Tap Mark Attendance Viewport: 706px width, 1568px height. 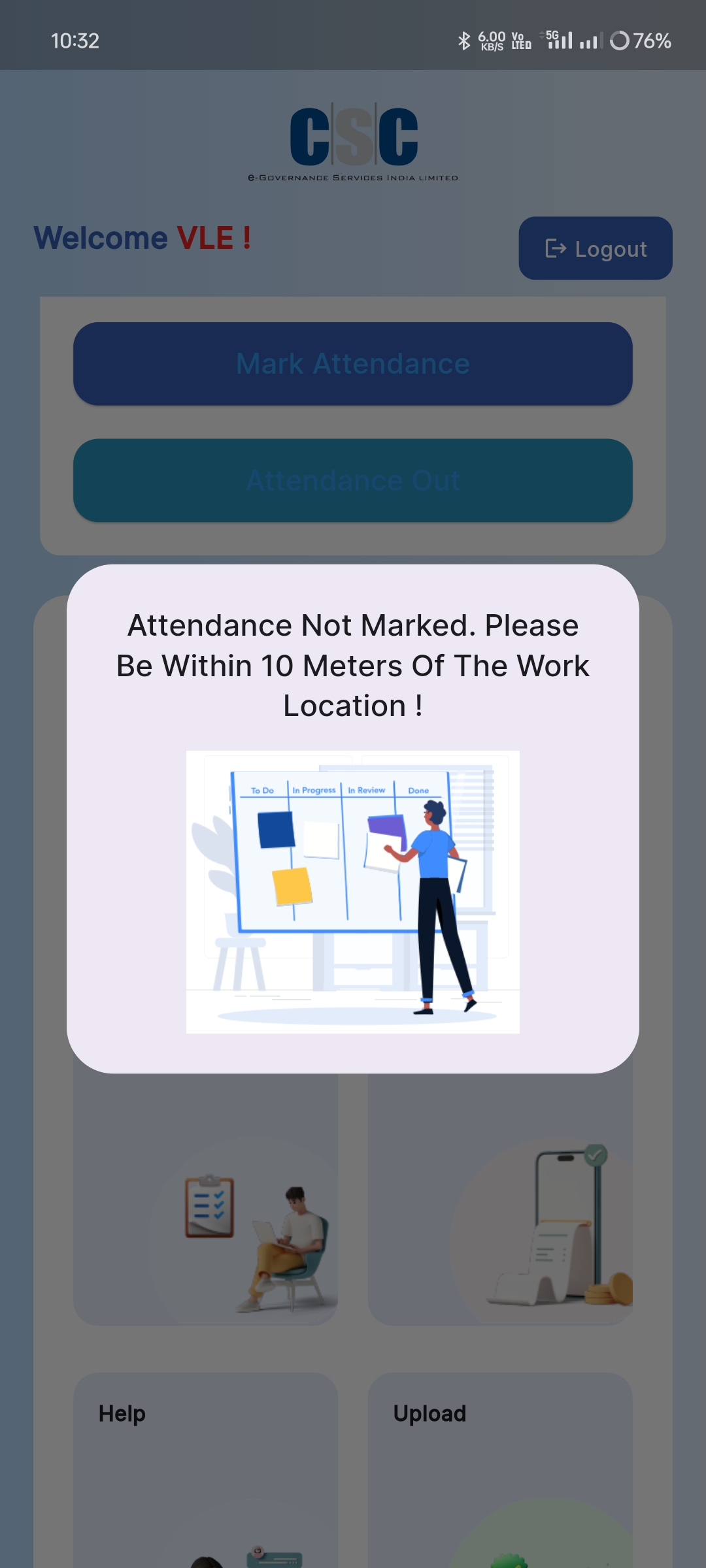tap(353, 364)
